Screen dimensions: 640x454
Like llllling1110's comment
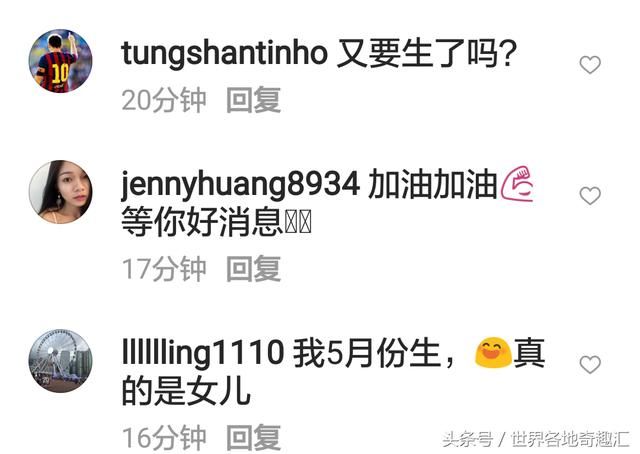(x=590, y=365)
